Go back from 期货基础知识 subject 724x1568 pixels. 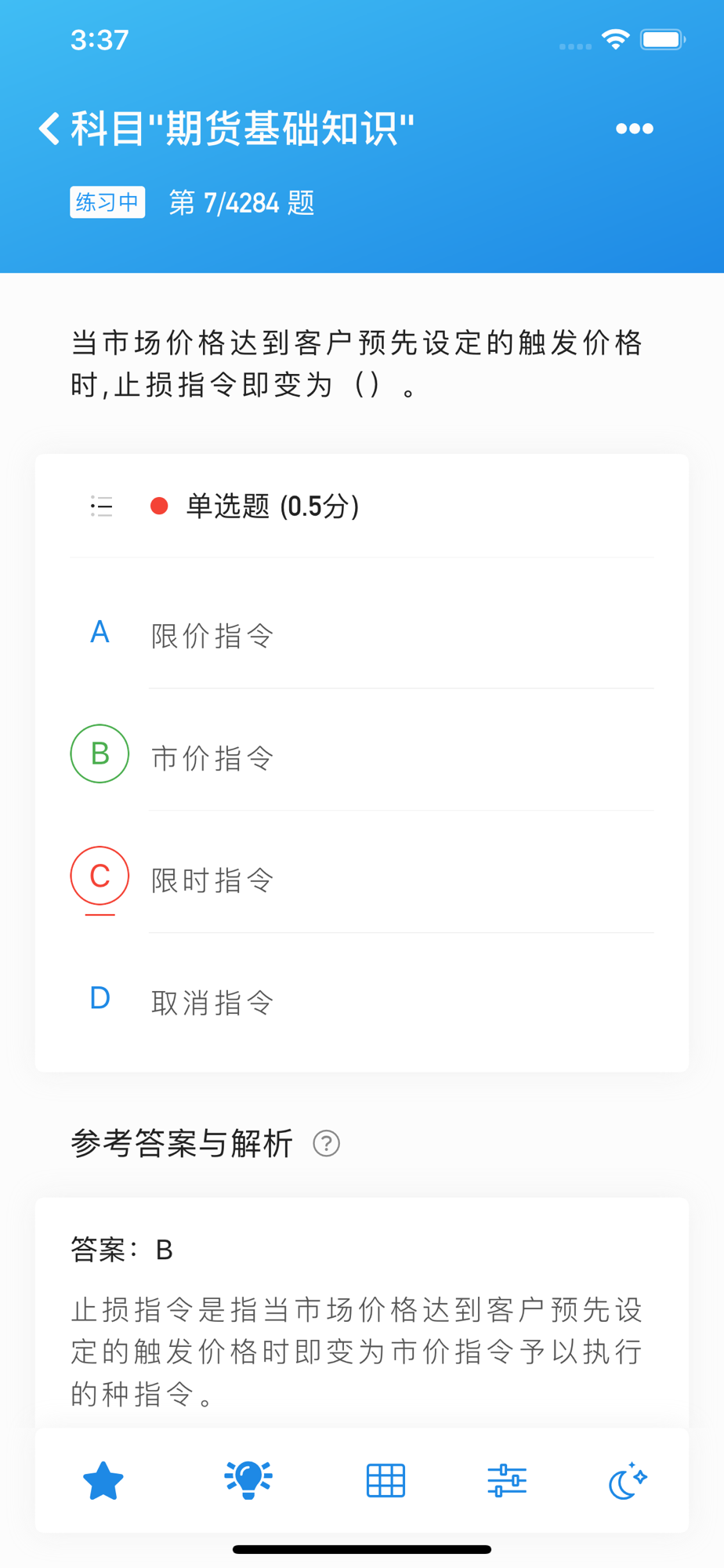[x=49, y=129]
